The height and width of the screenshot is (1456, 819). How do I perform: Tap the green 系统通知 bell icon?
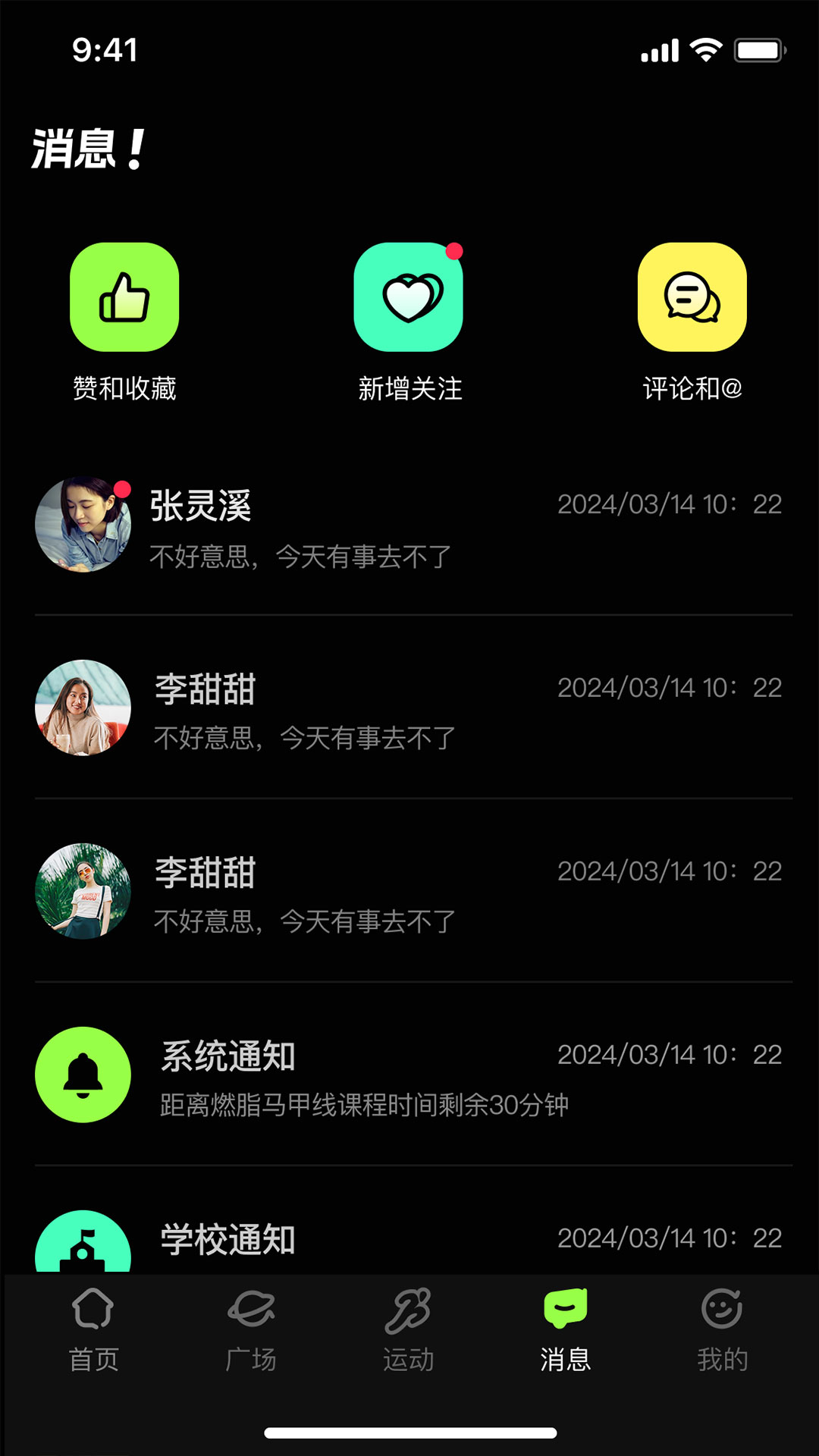coord(82,1077)
